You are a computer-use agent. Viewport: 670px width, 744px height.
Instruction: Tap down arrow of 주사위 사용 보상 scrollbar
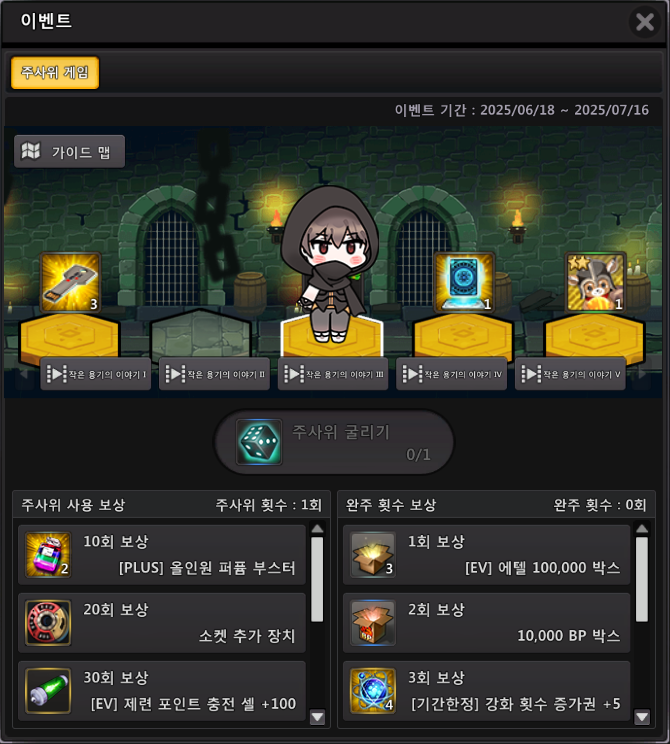coord(318,717)
